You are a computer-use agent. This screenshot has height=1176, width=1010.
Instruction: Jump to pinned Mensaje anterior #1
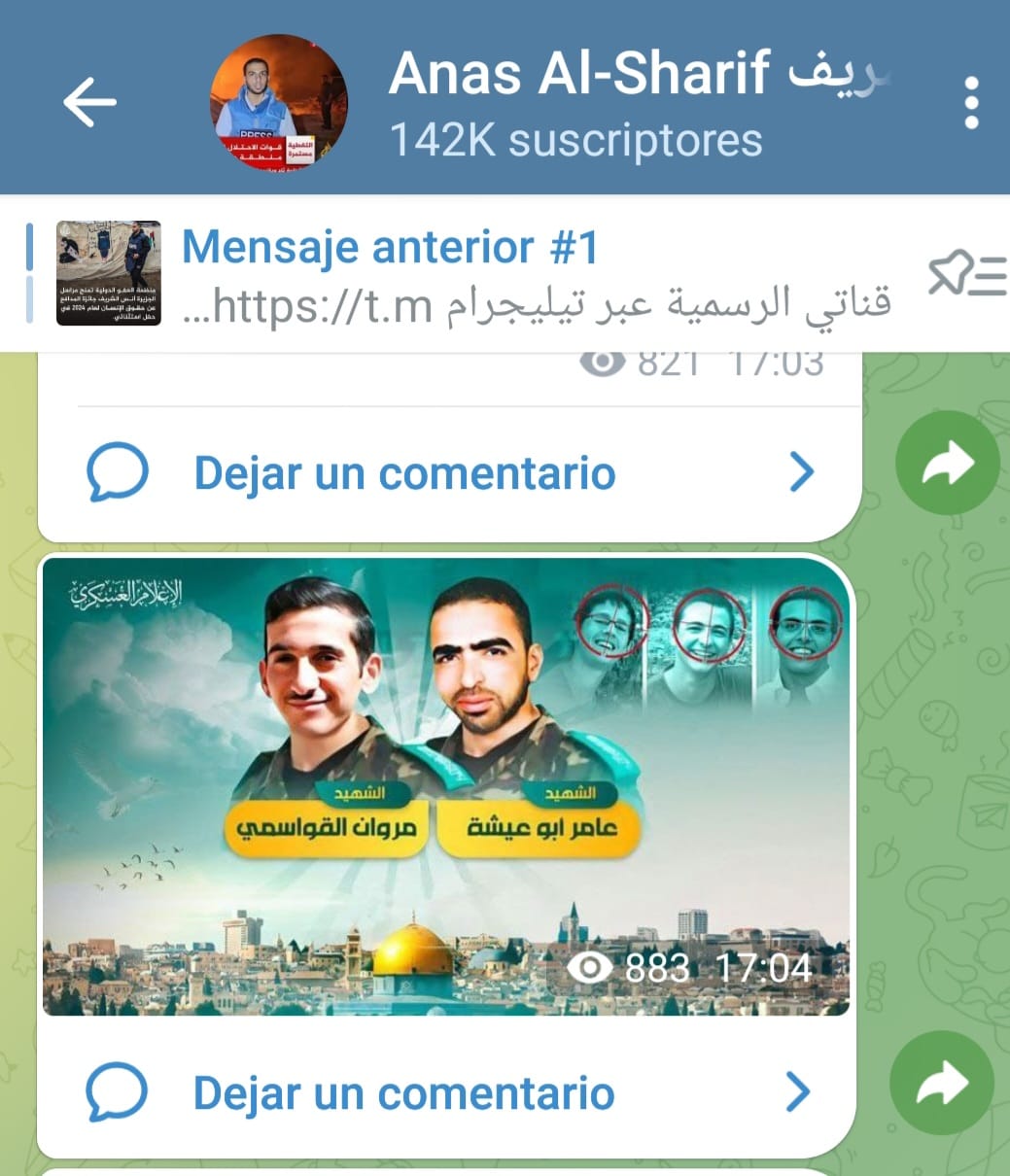[x=486, y=273]
